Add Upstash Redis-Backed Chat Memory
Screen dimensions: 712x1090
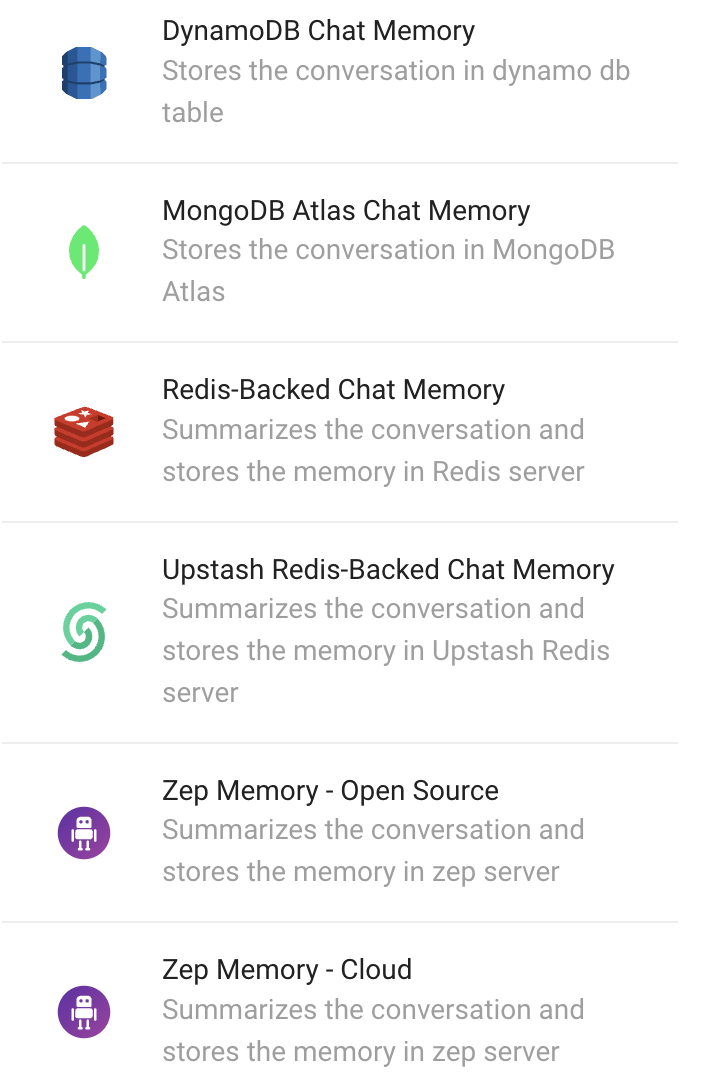pos(340,631)
